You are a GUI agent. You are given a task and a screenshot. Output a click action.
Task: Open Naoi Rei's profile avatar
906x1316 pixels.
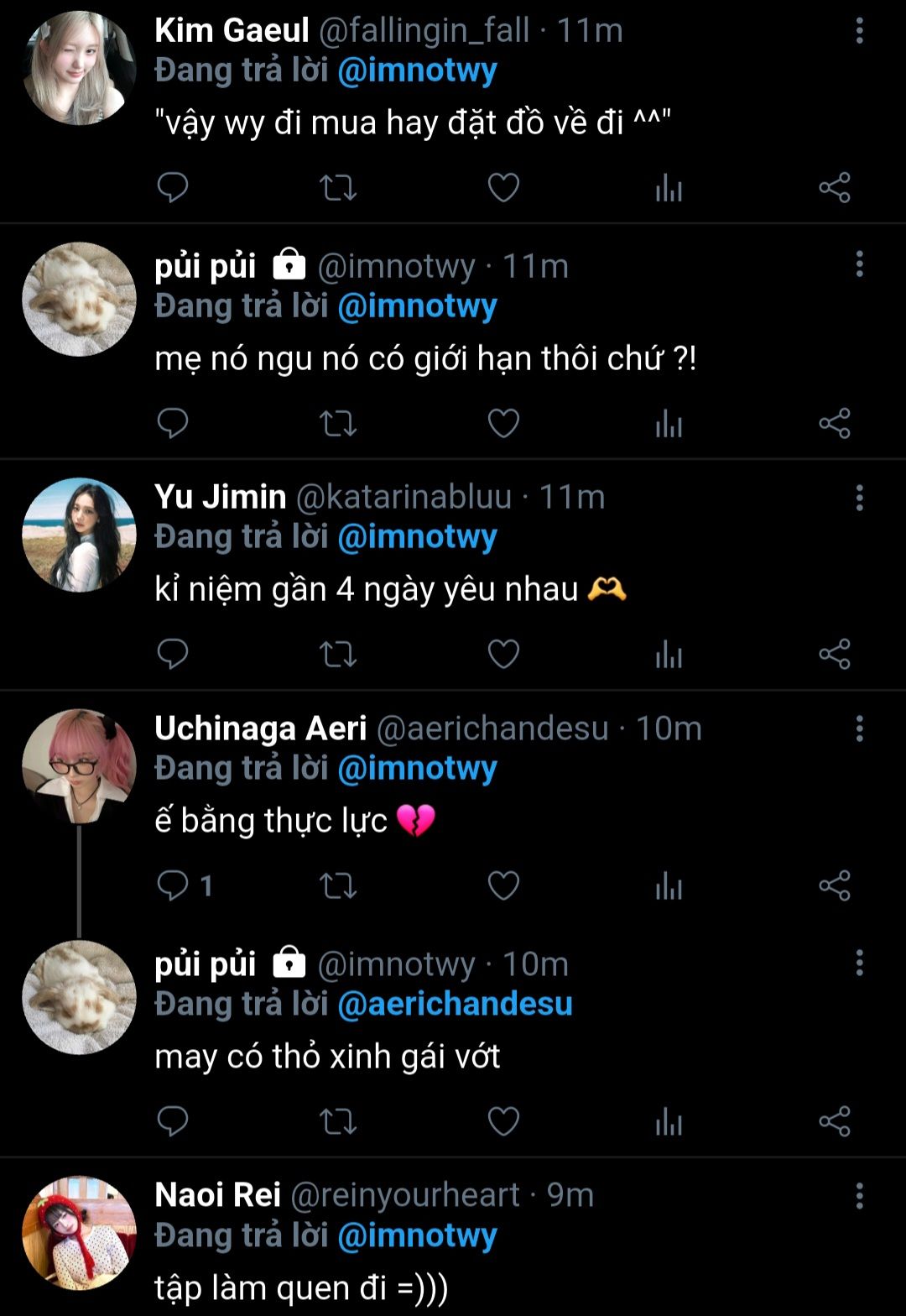pos(79,1232)
